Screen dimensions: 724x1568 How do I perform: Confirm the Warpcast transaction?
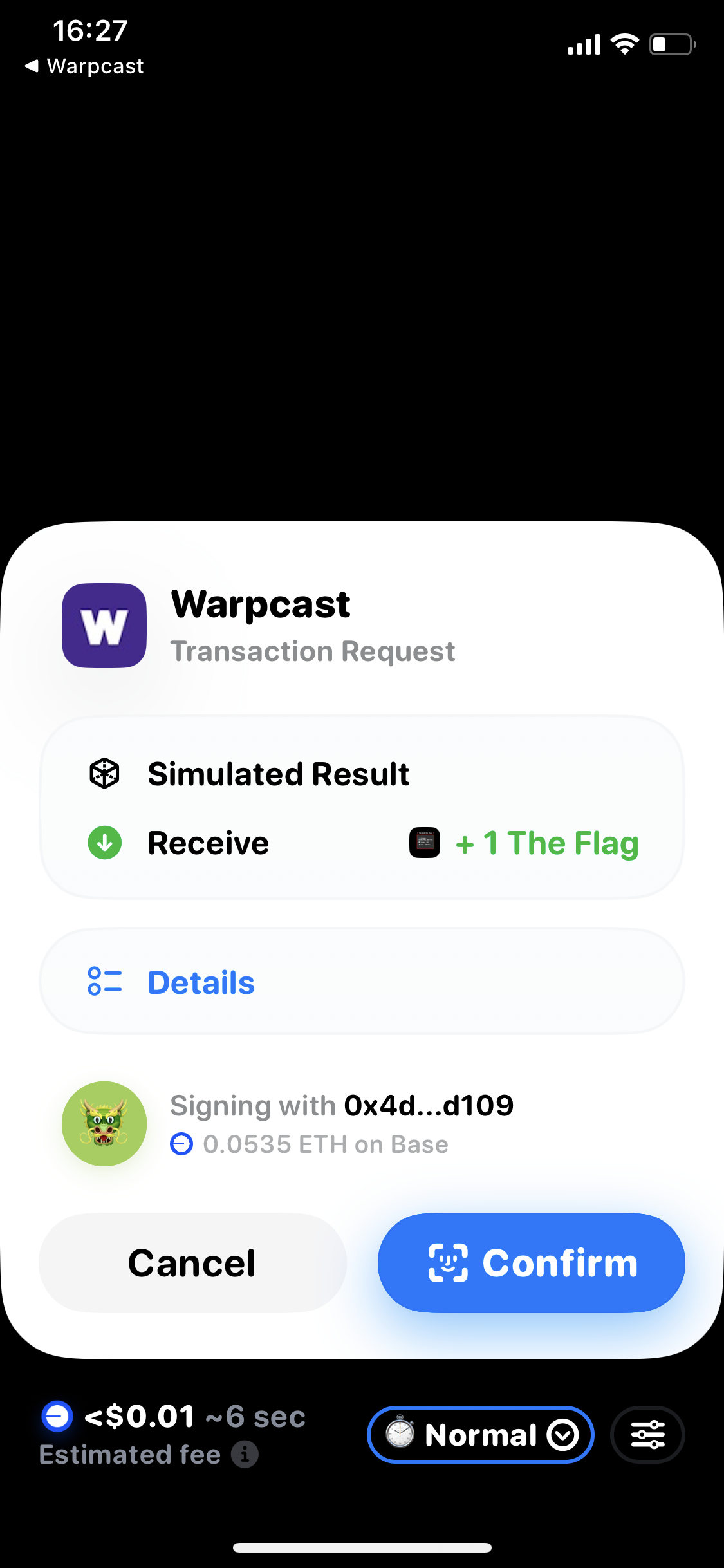pos(531,1262)
